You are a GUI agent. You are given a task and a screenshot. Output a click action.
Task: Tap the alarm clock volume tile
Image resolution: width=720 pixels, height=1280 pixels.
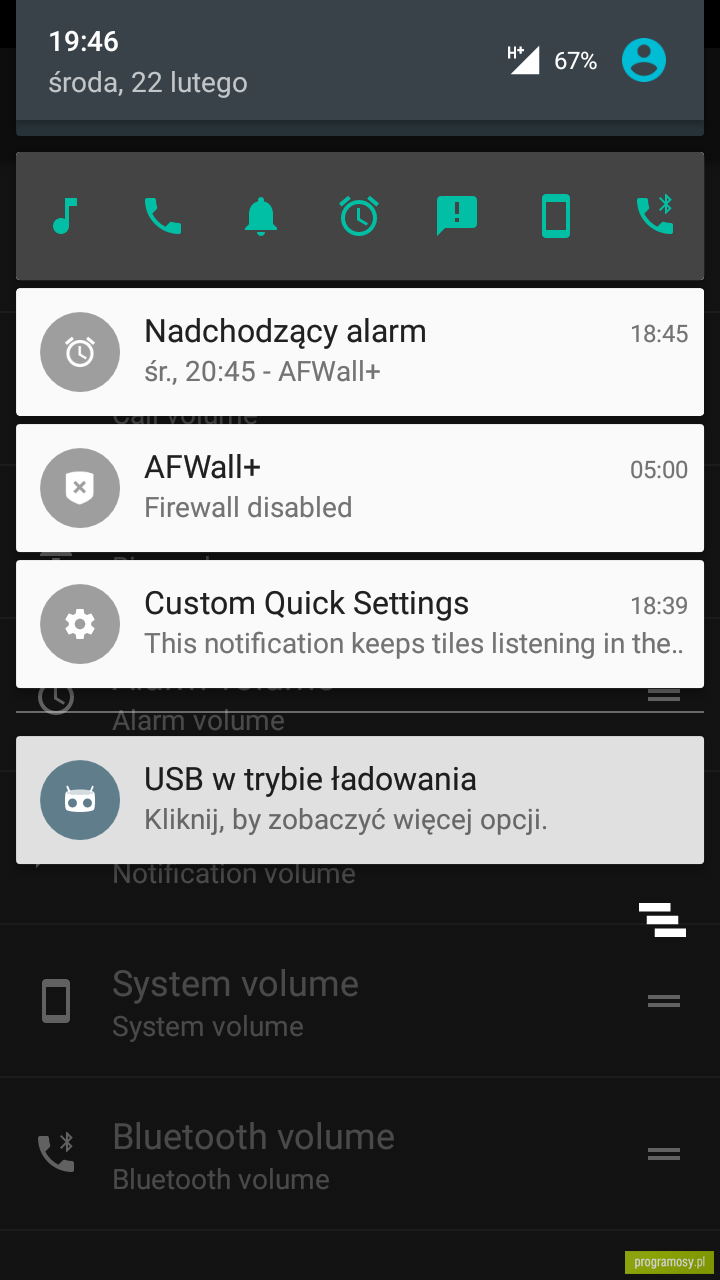click(359, 216)
